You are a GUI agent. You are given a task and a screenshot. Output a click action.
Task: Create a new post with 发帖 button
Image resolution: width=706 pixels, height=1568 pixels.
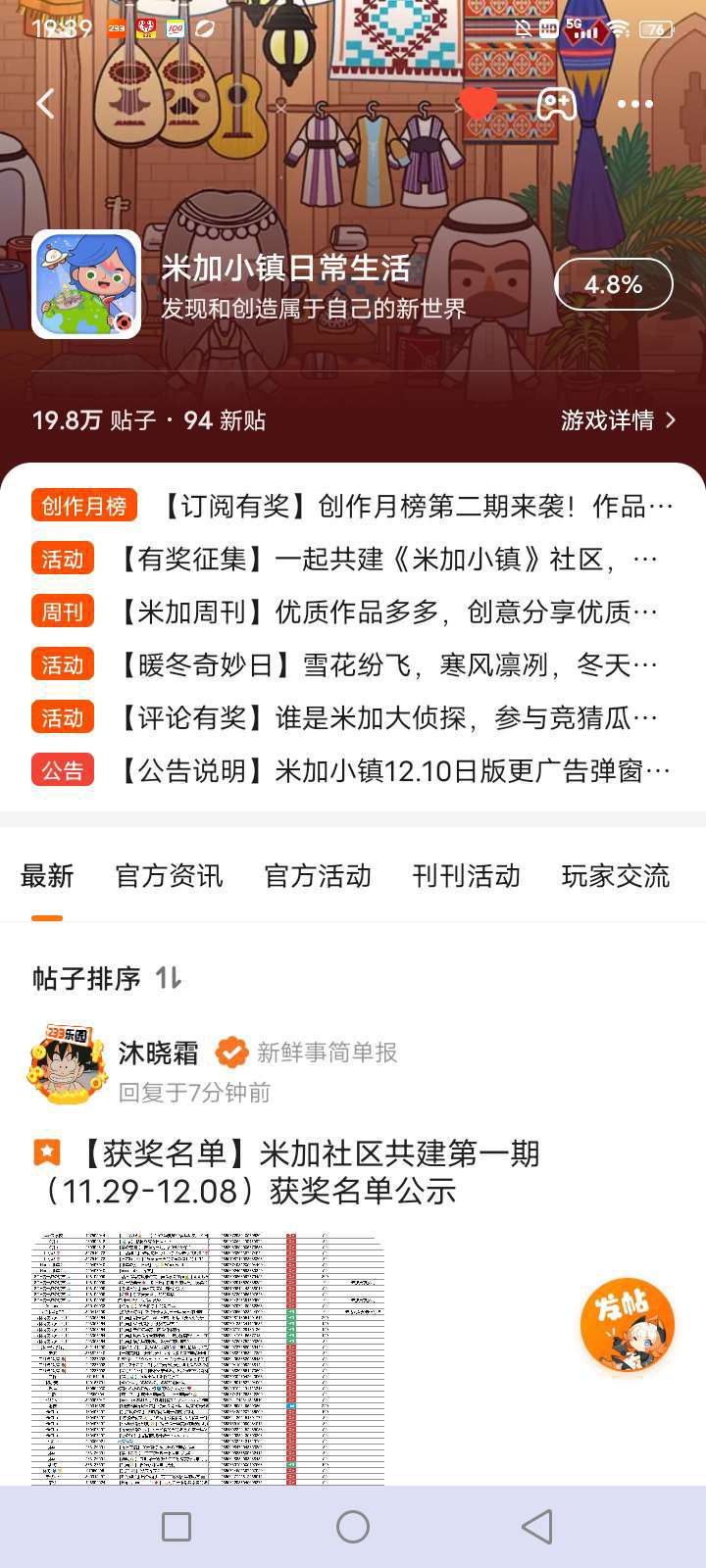pos(627,1325)
